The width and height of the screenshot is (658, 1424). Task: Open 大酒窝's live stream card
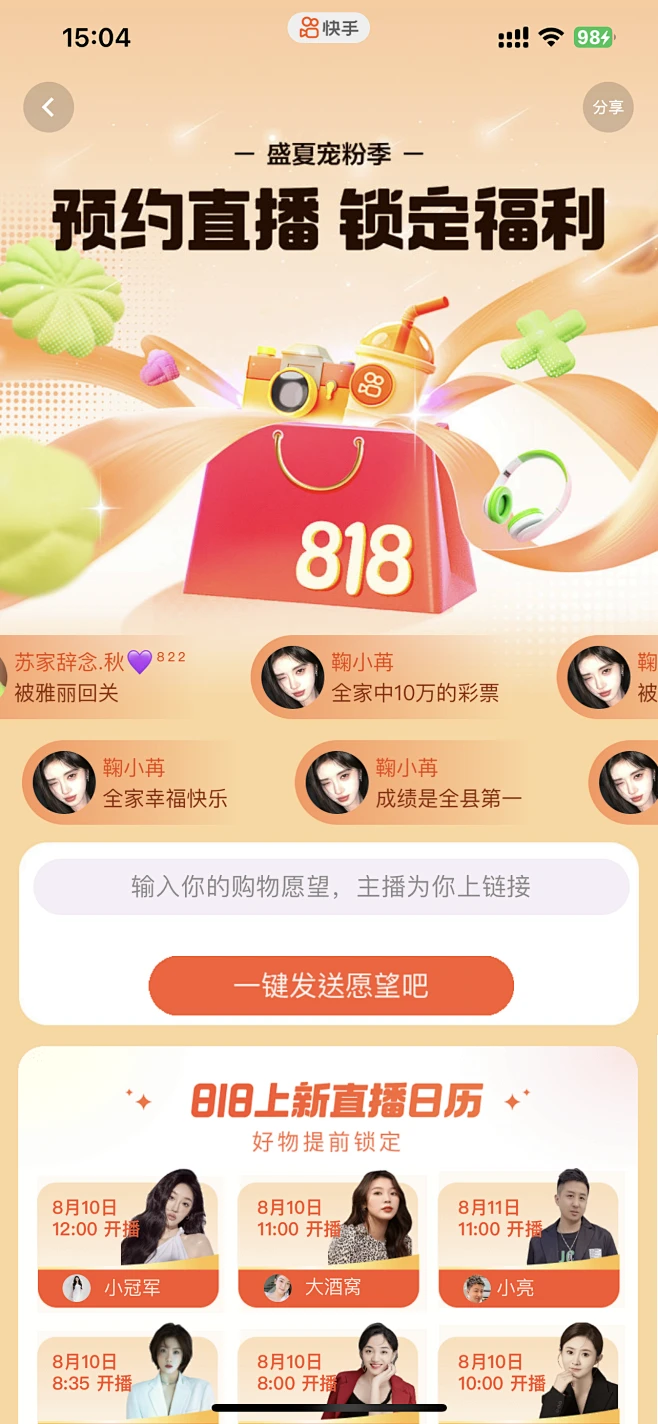pos(329,1245)
